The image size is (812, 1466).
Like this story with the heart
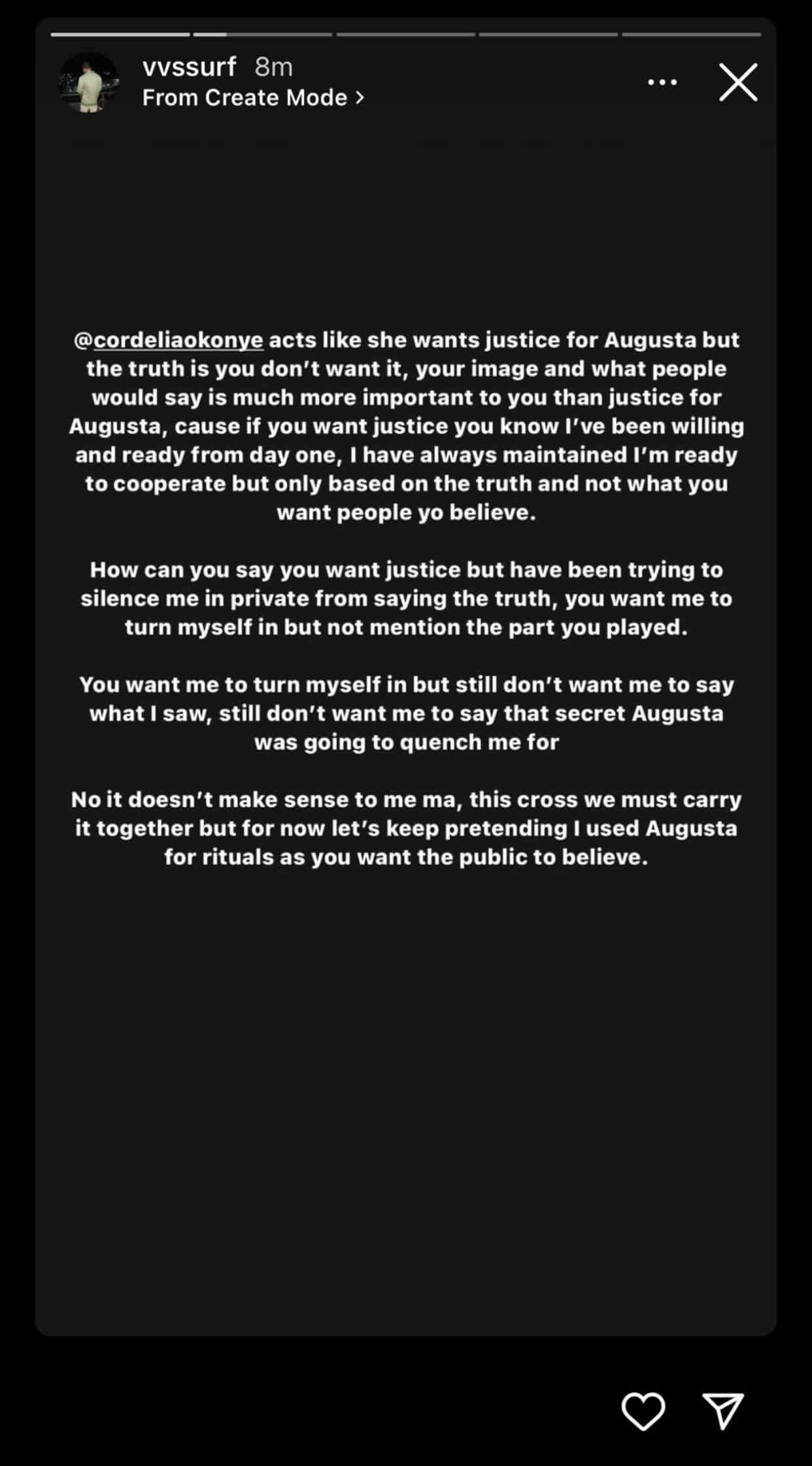point(643,1410)
